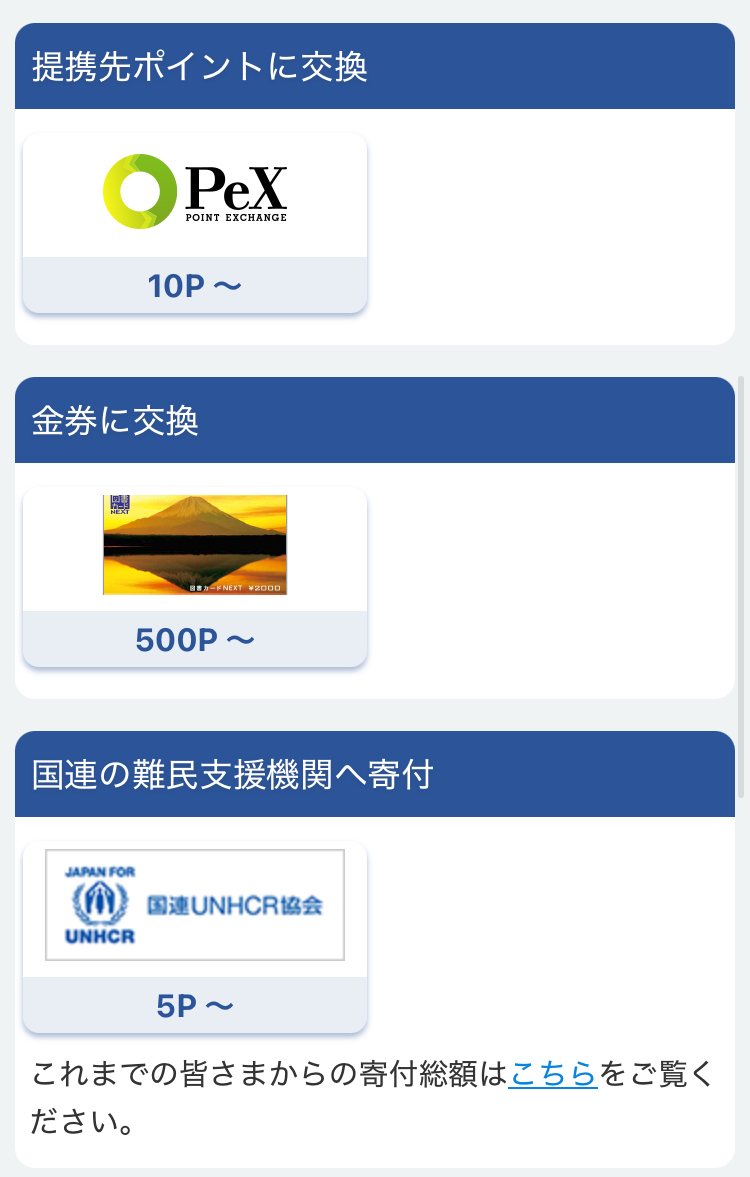
Task: Tap the こちら link for total donations
Action: (x=553, y=1074)
